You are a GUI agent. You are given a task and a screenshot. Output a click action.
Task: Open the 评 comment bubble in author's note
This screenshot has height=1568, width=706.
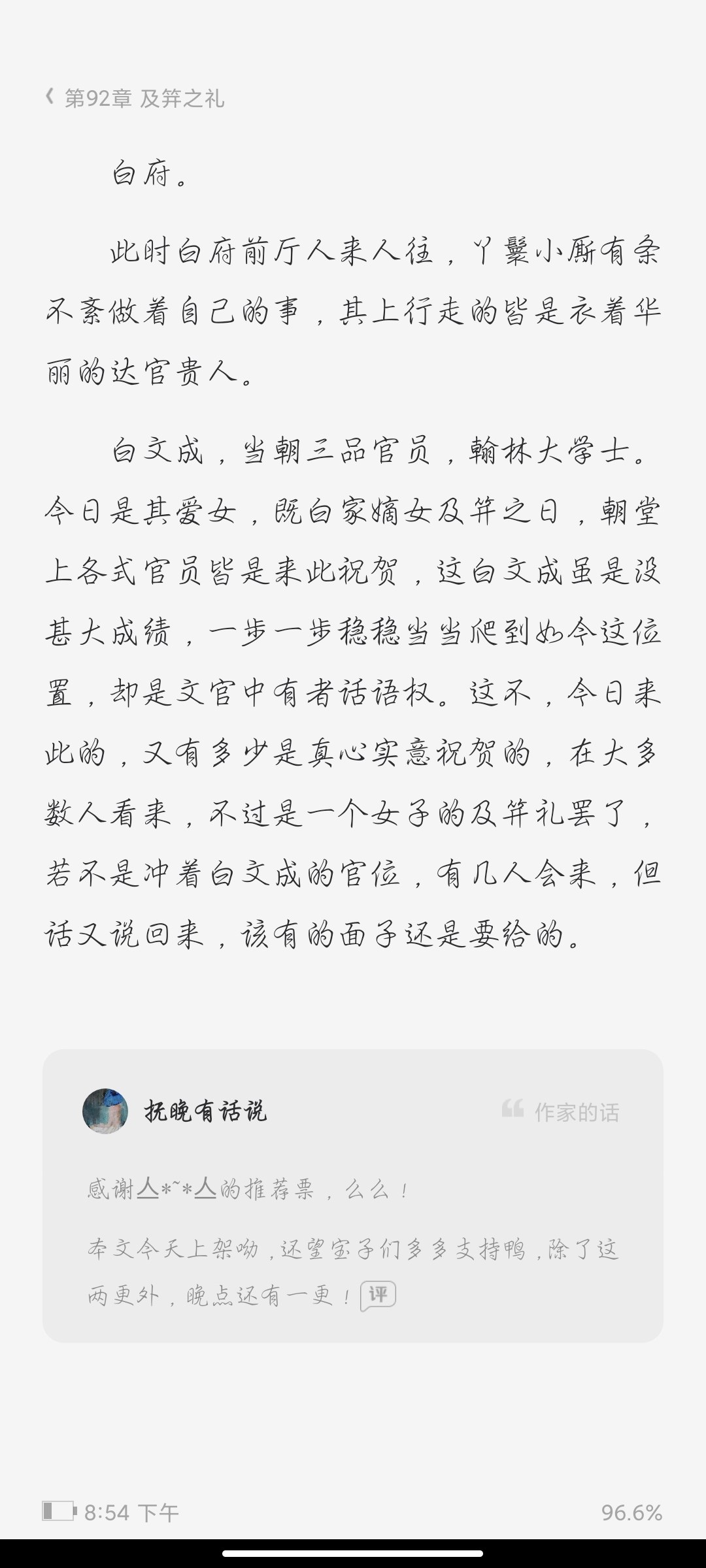(x=378, y=1295)
